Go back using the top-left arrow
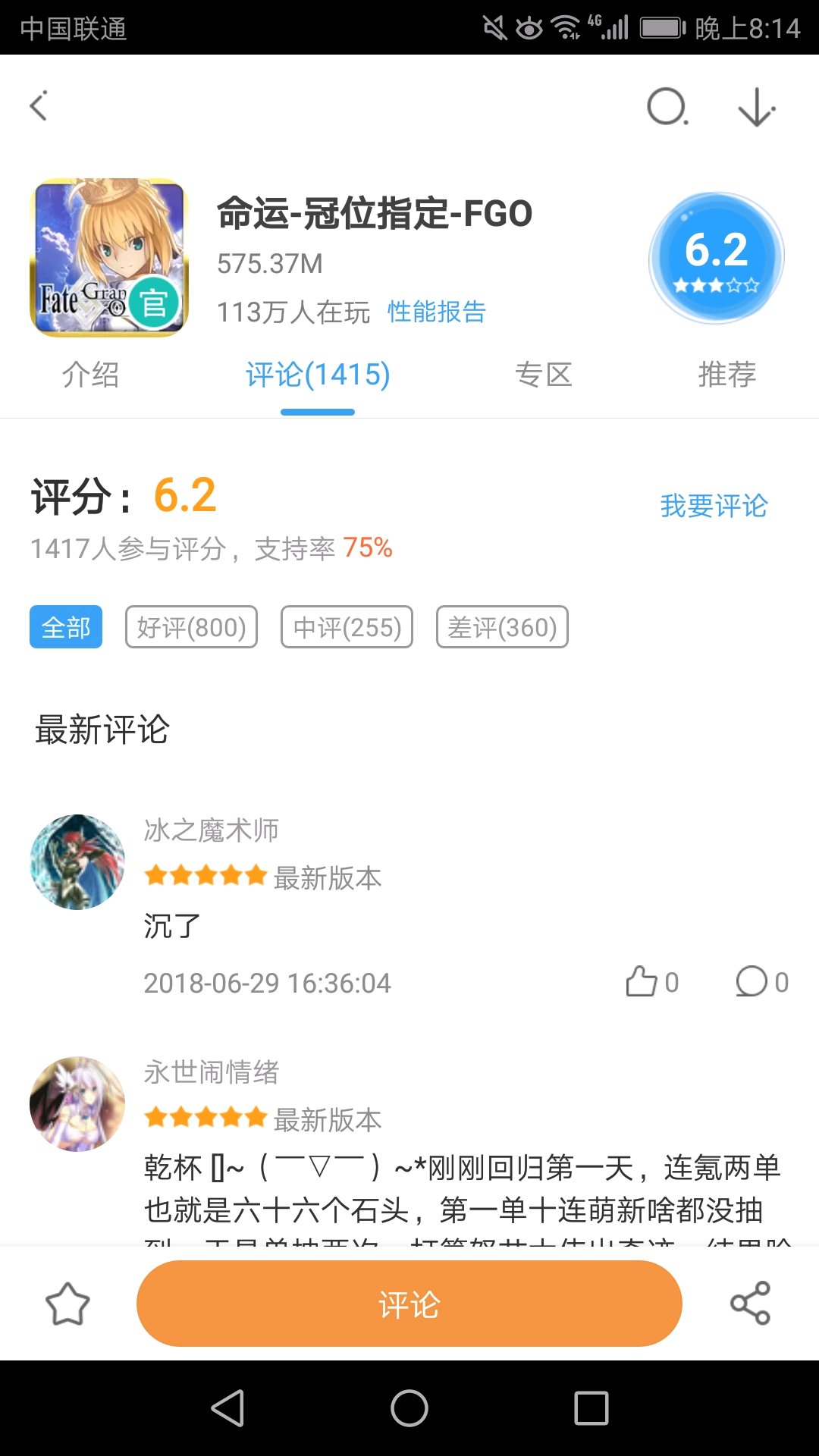 click(39, 106)
